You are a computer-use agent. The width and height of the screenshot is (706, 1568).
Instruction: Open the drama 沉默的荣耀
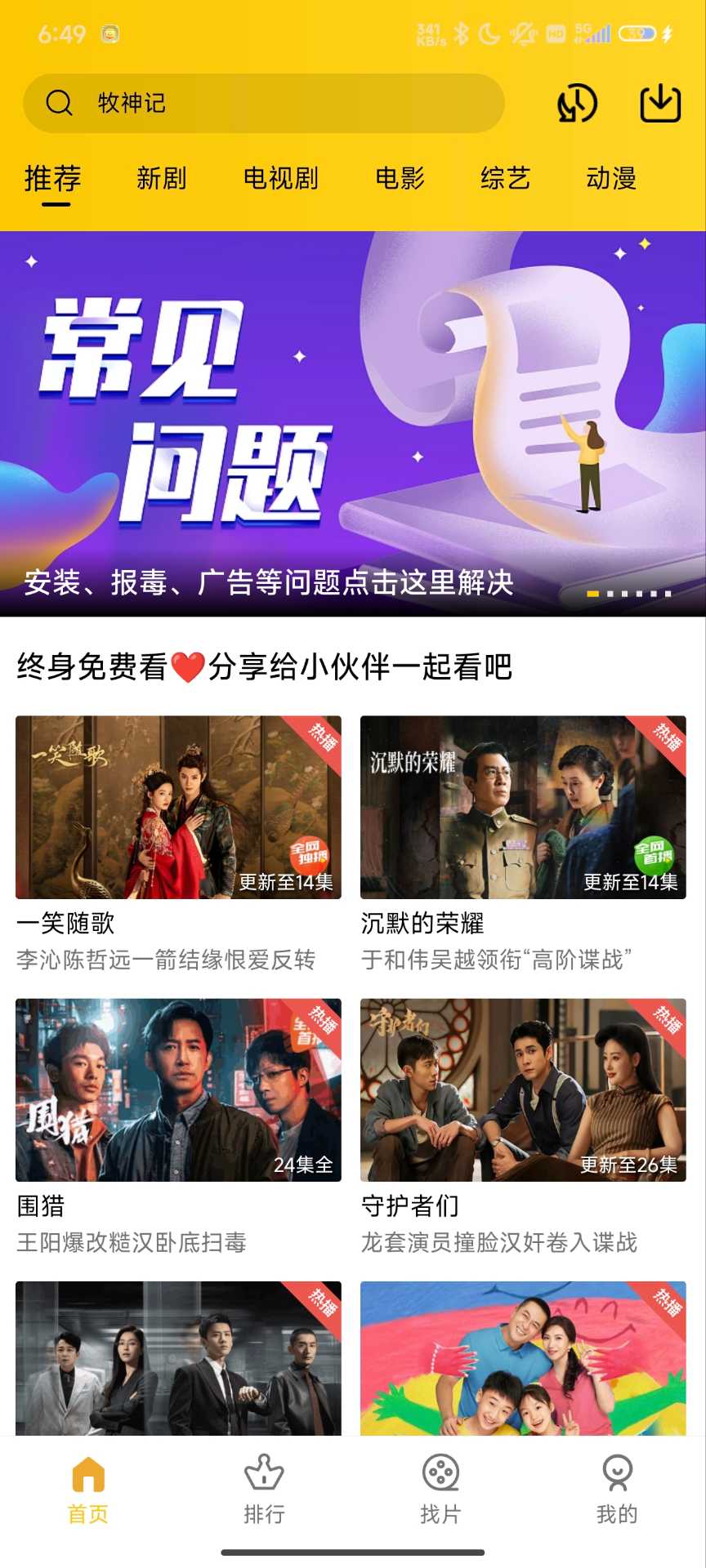(523, 808)
